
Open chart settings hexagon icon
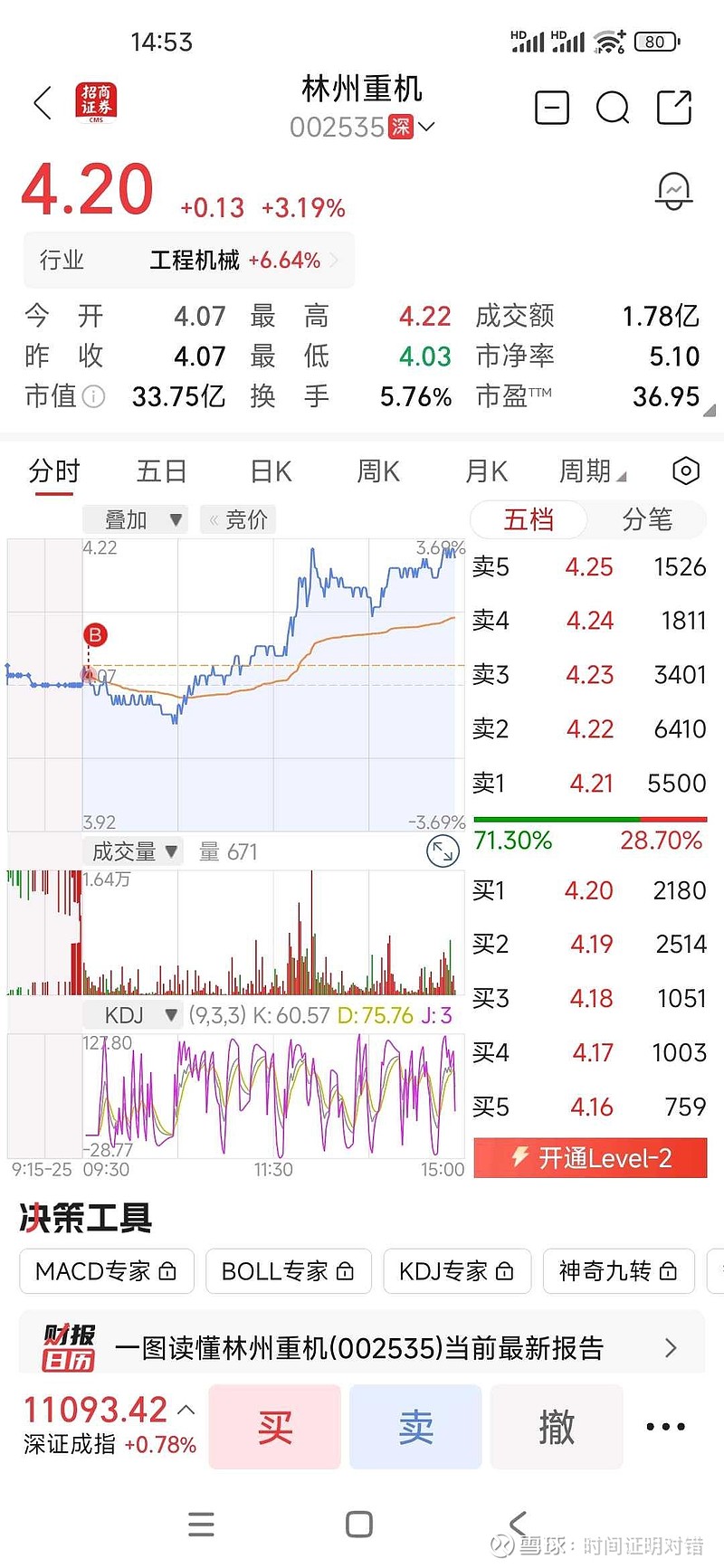(x=686, y=470)
